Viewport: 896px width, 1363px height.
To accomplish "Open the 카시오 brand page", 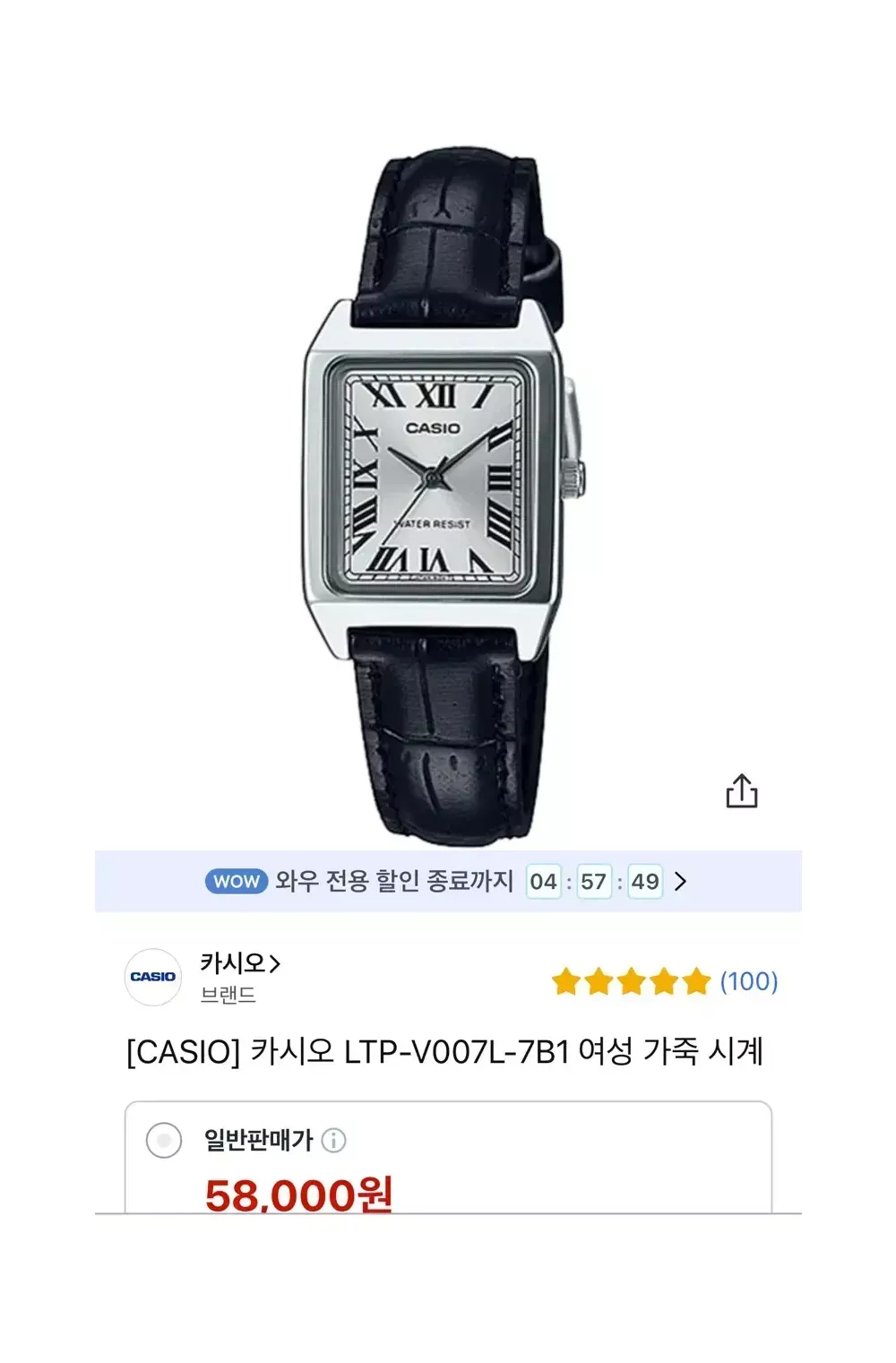I will click(x=239, y=964).
